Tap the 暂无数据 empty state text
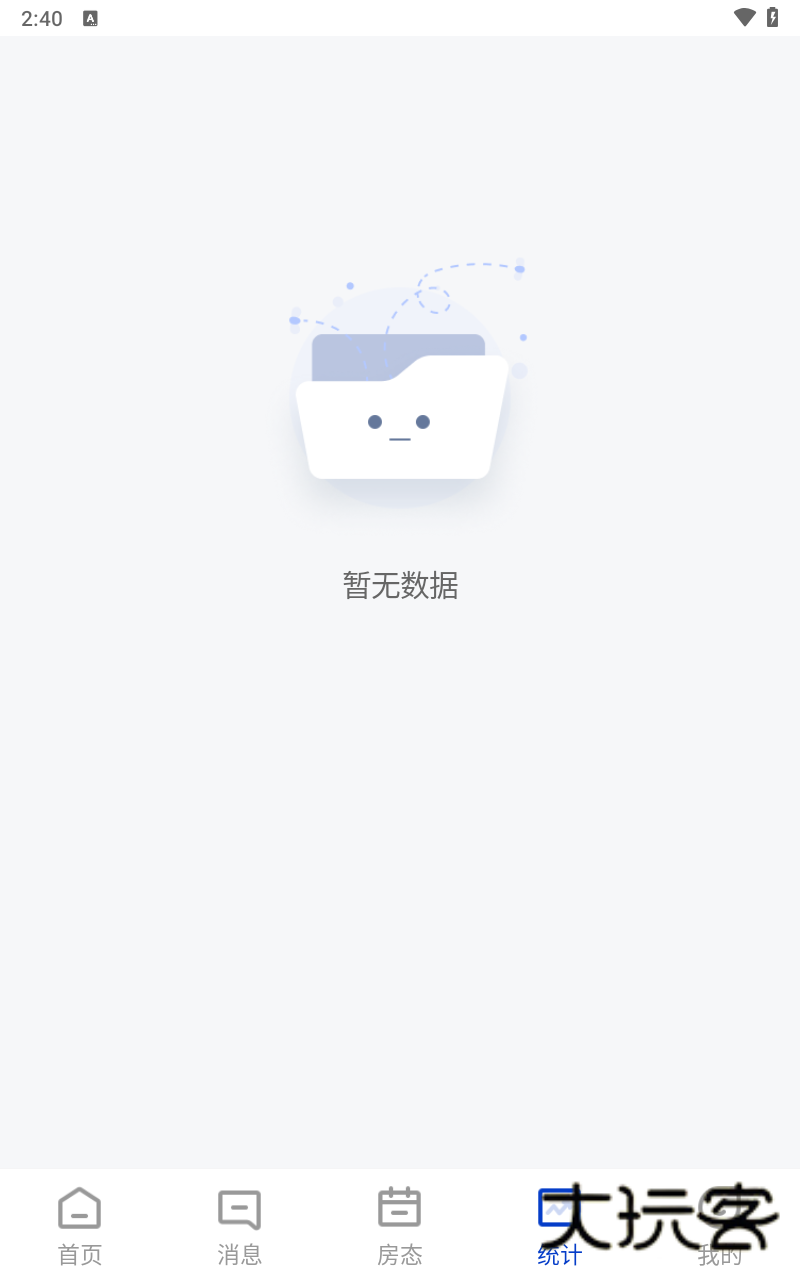The height and width of the screenshot is (1280, 800). tap(400, 586)
